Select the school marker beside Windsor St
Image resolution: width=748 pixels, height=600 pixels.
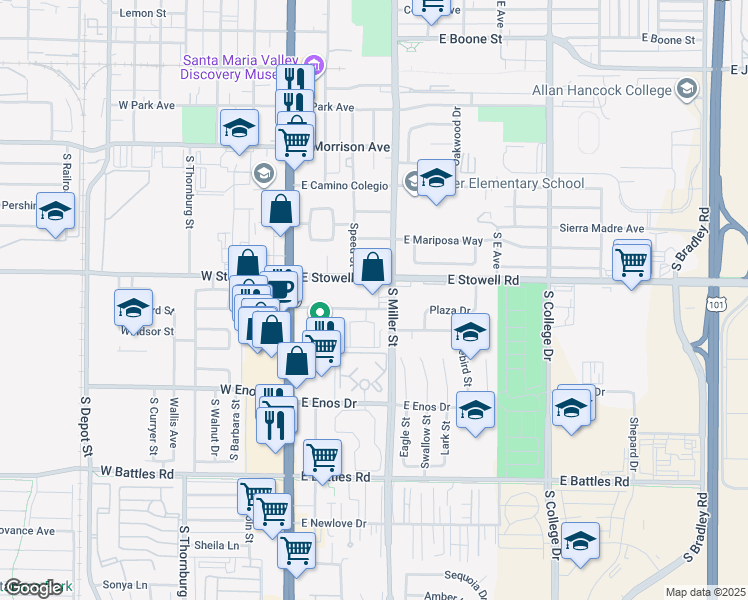[x=134, y=309]
